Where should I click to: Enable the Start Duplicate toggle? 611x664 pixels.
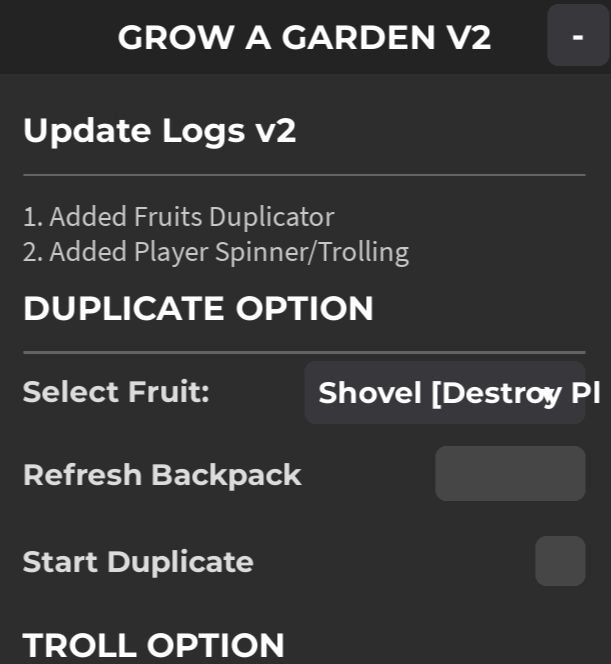(x=560, y=561)
